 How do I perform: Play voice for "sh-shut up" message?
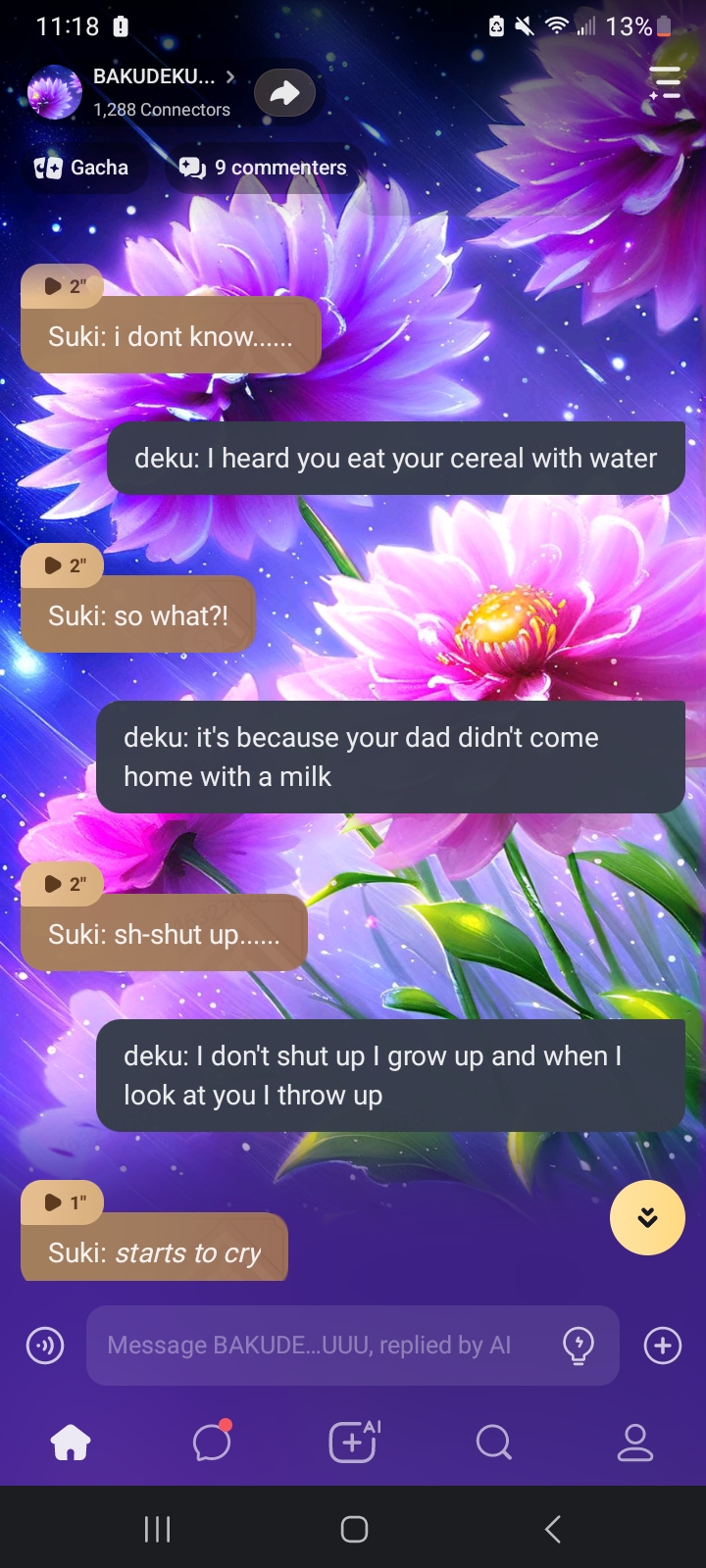(63, 884)
